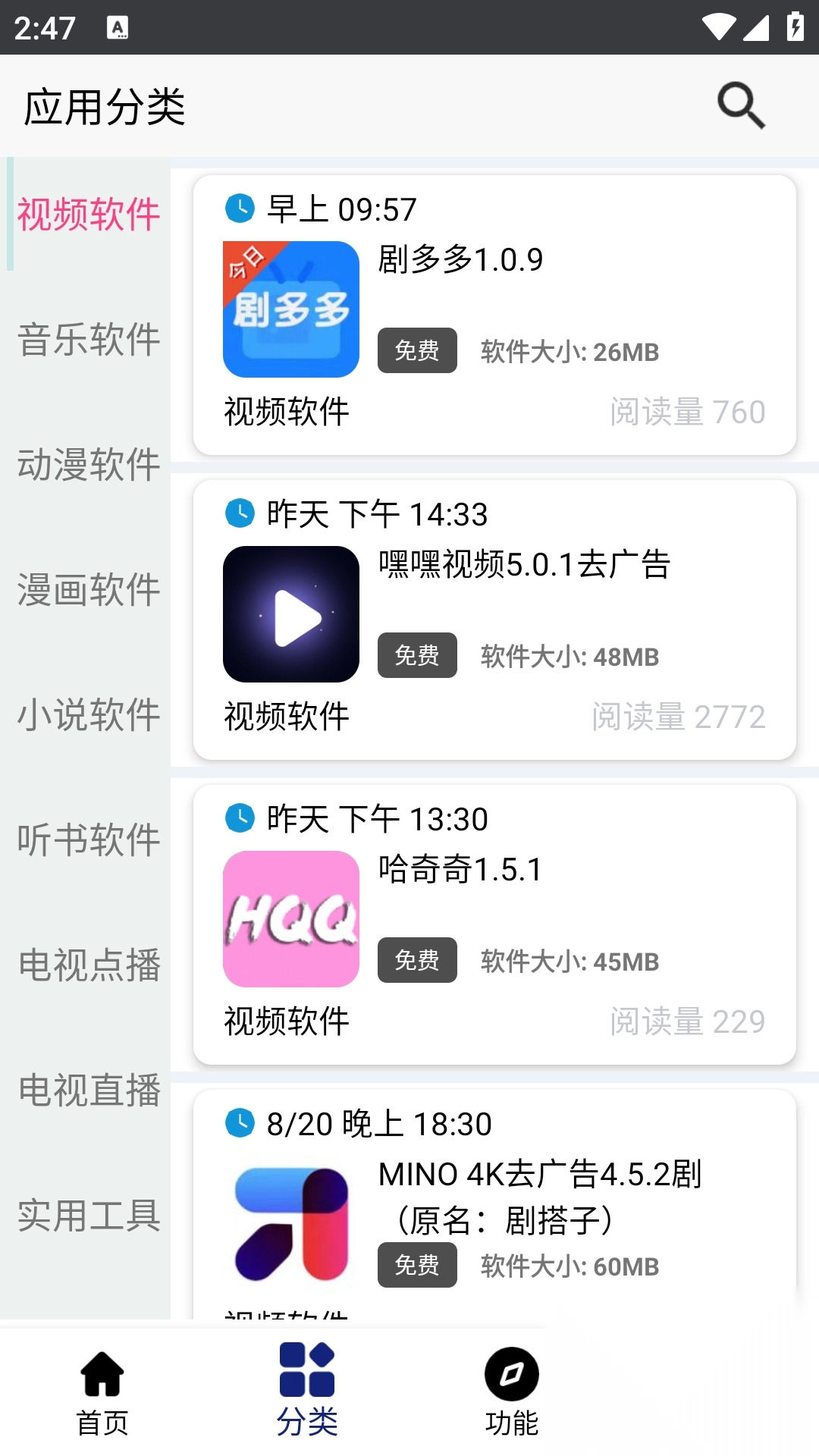Open the 嘿嘿视频5.0.1去广告 title link
This screenshot has height=1456, width=819.
(x=525, y=565)
